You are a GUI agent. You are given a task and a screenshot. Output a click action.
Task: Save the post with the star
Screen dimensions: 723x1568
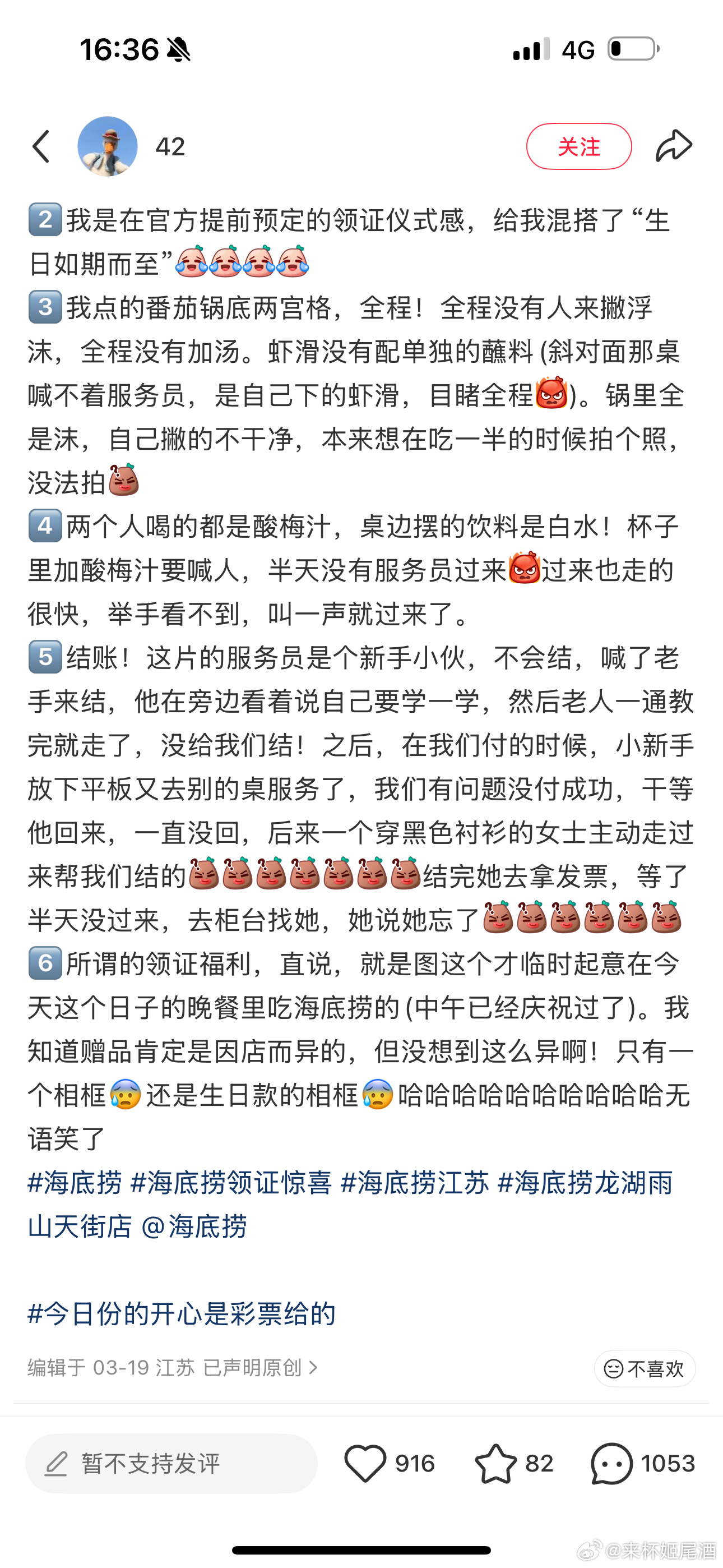tap(495, 1463)
